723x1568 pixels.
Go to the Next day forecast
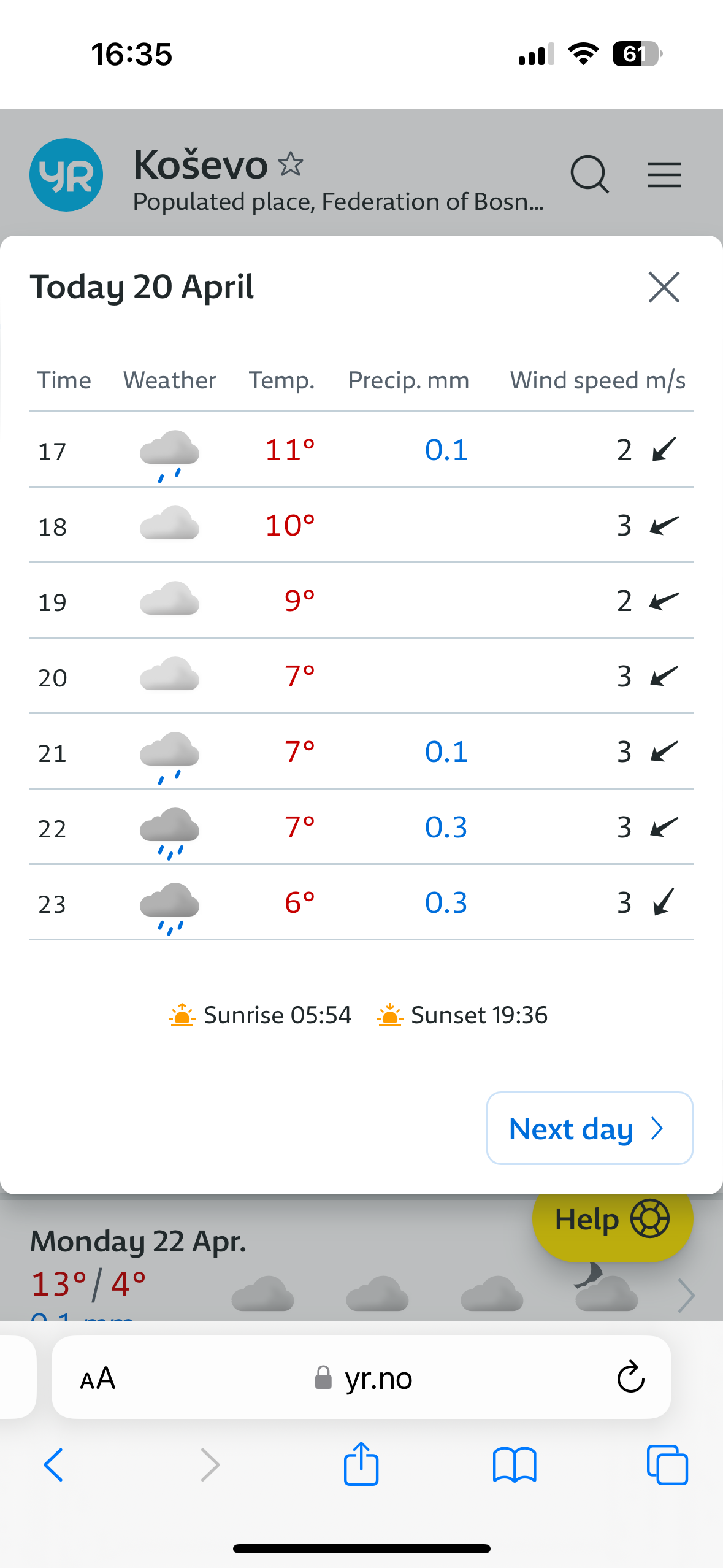pos(589,1128)
